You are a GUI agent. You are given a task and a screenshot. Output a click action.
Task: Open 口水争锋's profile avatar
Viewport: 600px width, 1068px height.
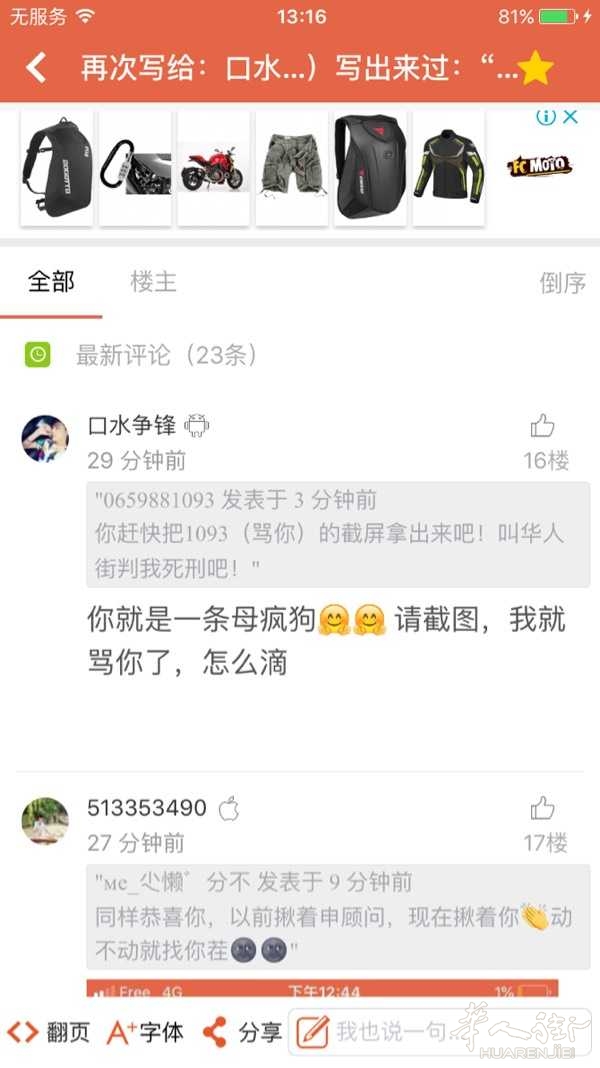[45, 438]
